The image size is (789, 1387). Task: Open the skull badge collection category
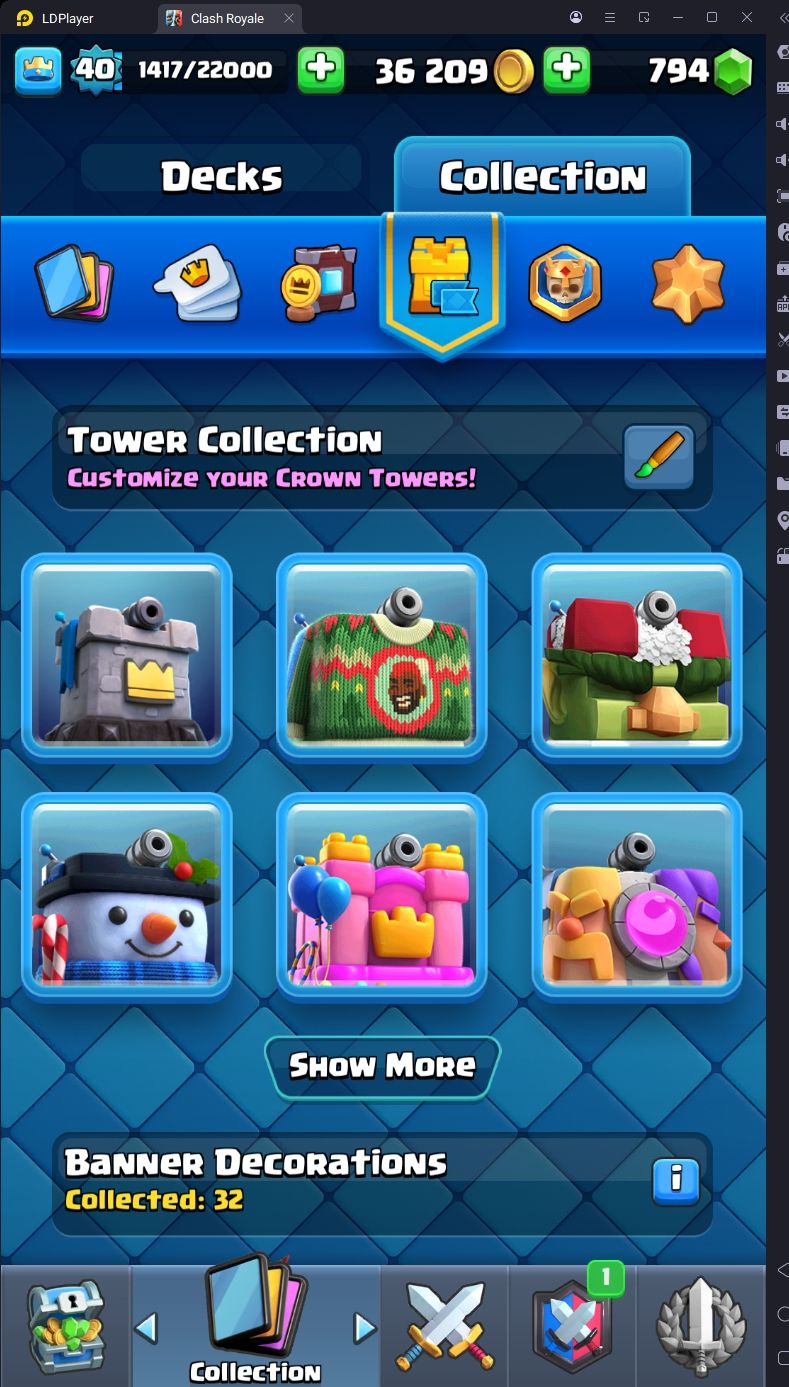coord(565,284)
